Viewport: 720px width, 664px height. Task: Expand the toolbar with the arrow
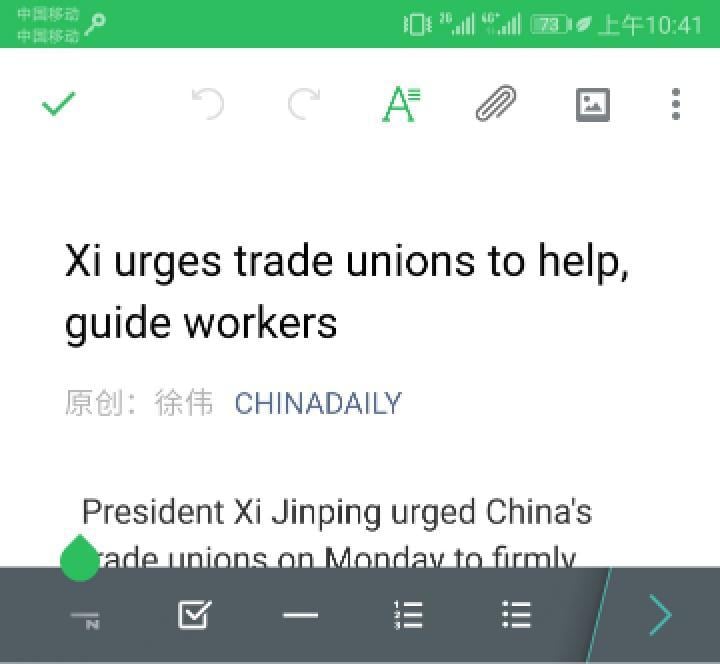point(660,615)
